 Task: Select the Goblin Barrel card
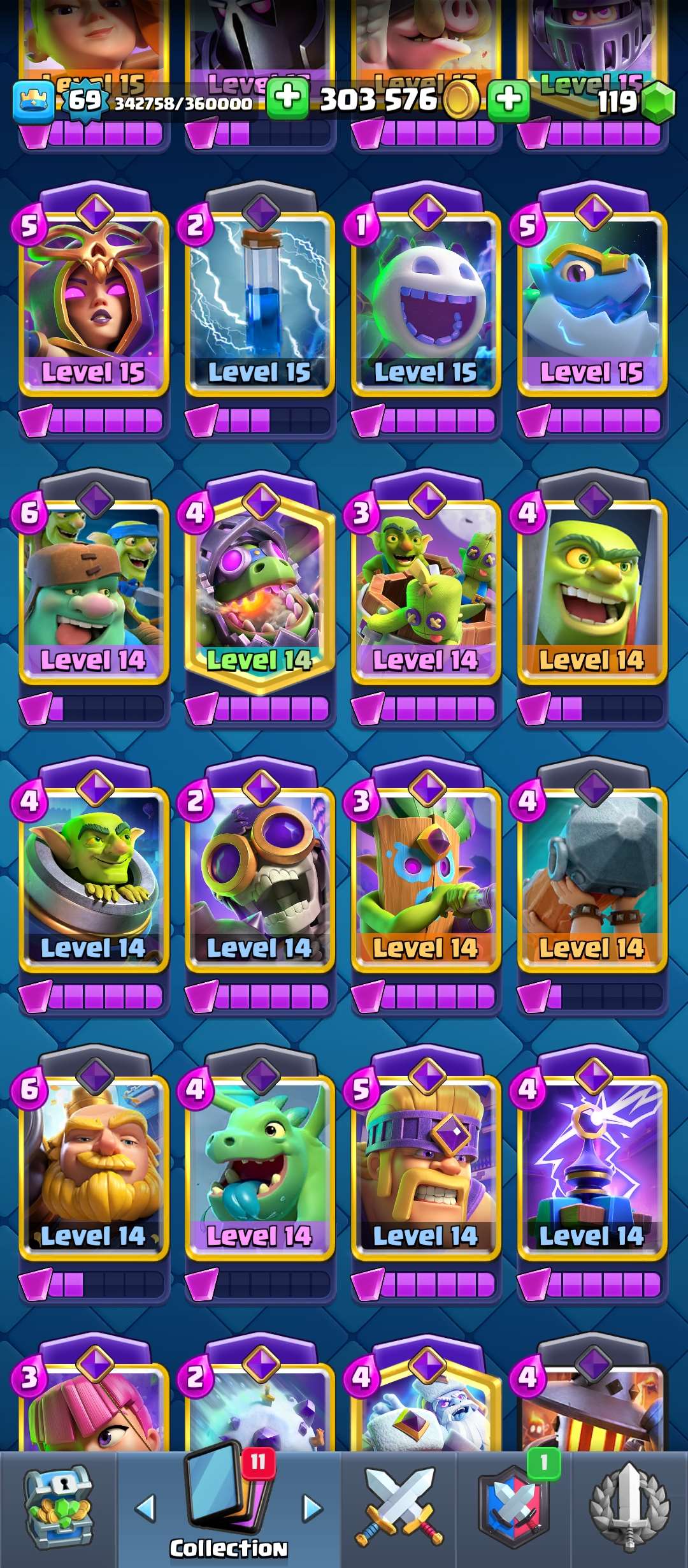point(424,593)
